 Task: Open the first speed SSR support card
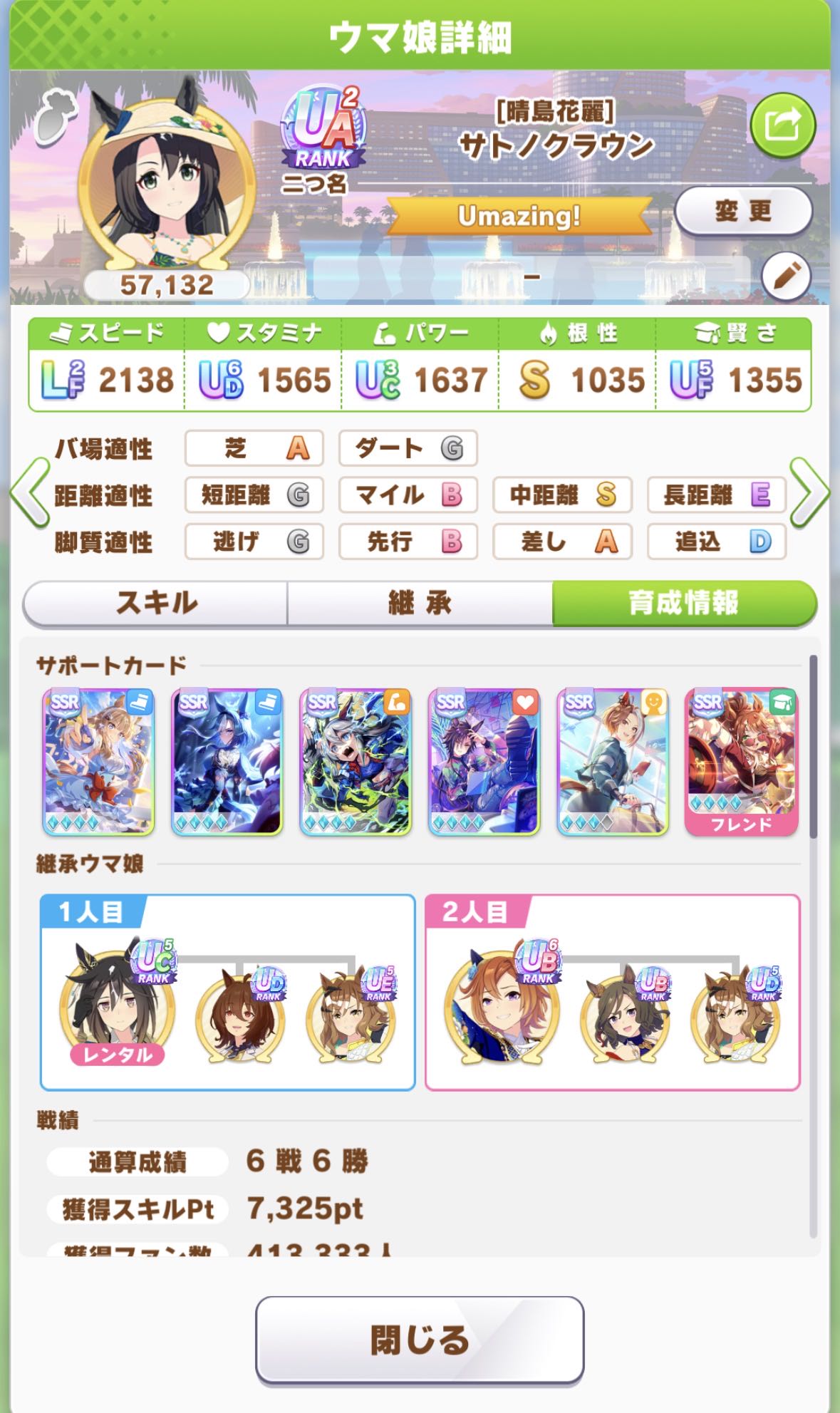tap(98, 761)
